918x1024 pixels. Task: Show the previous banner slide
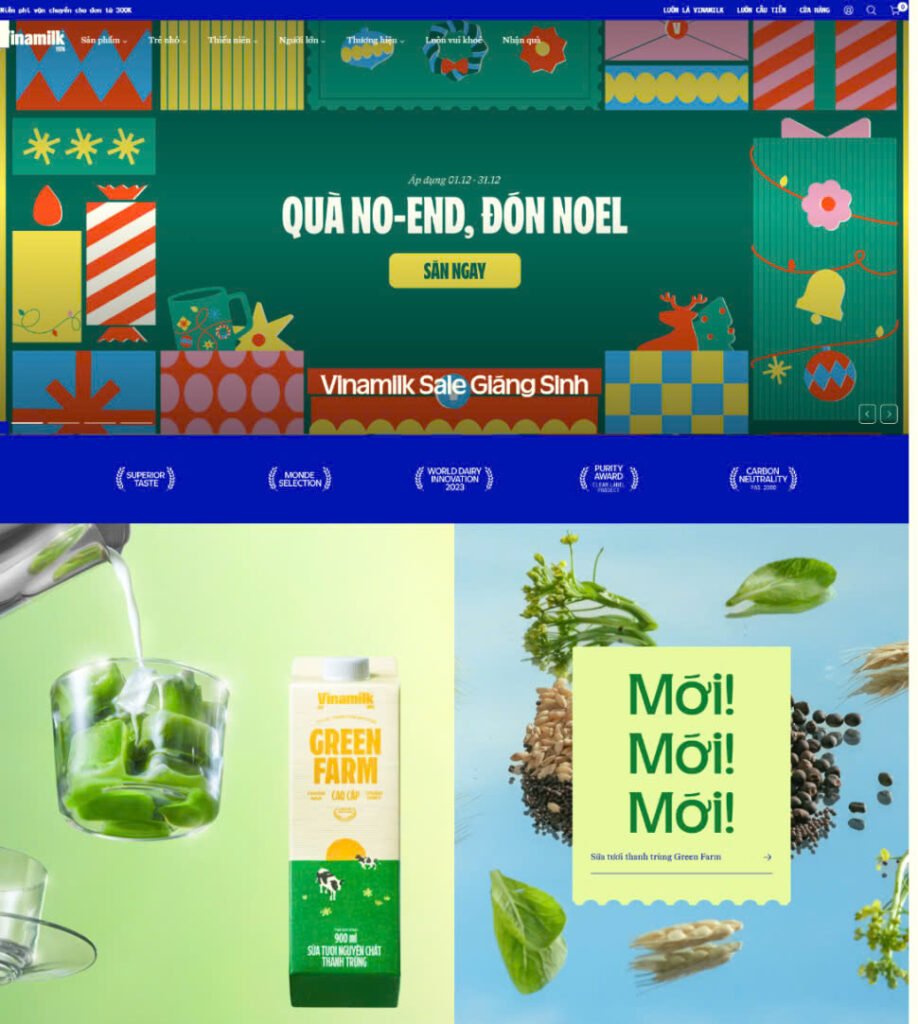[x=867, y=414]
